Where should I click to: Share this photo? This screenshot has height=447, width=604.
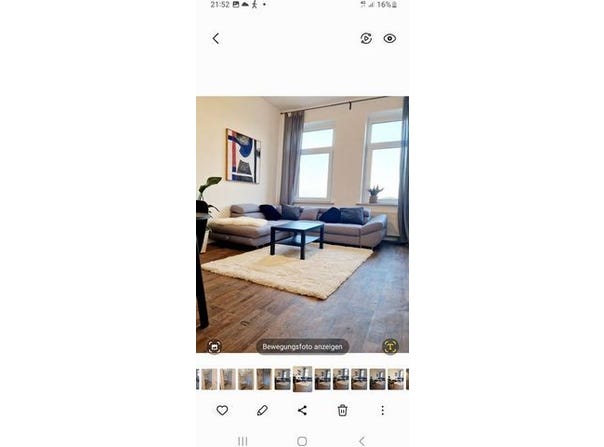(x=302, y=410)
